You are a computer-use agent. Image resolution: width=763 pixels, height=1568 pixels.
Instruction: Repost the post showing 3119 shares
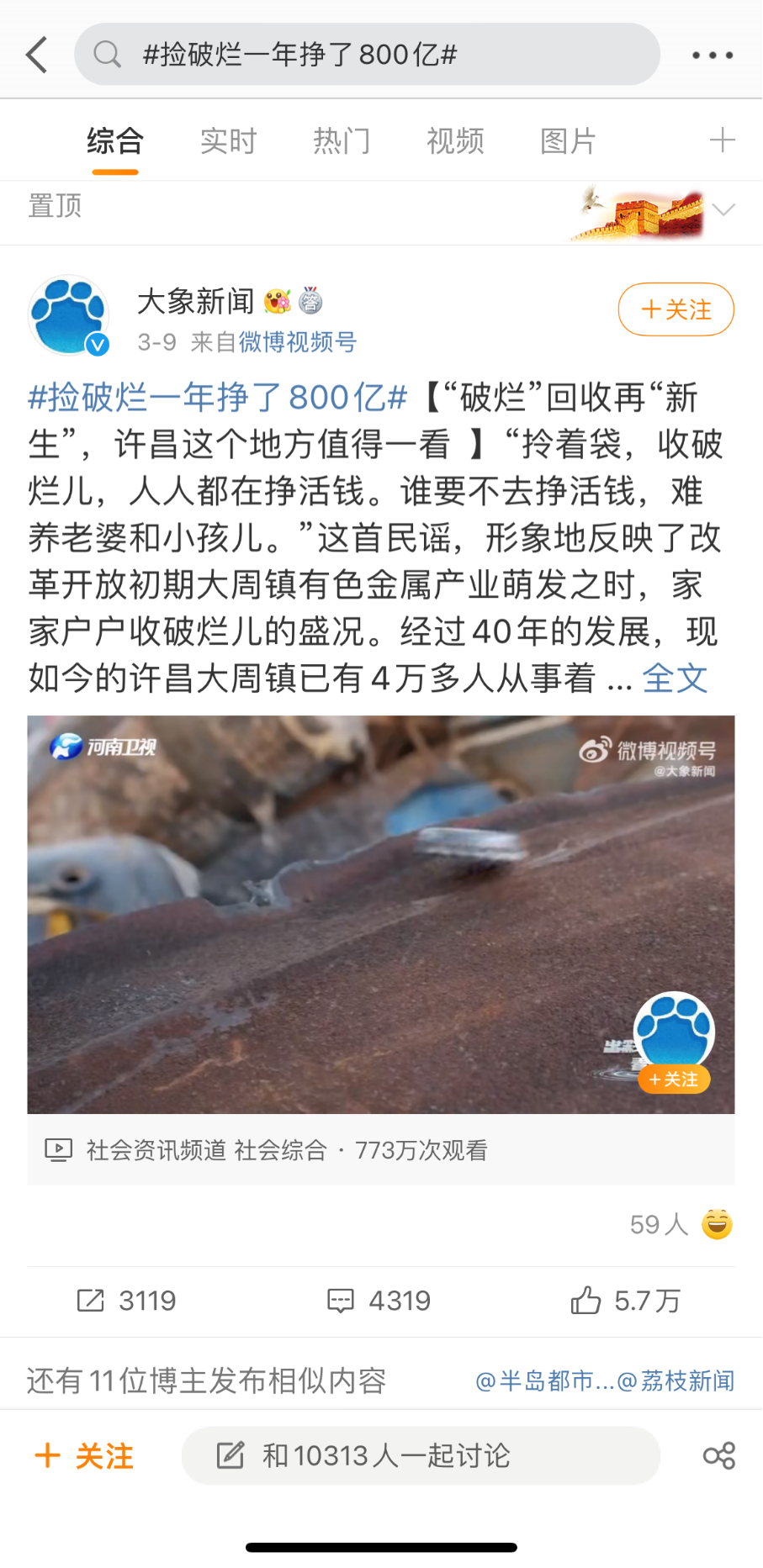click(x=126, y=1301)
